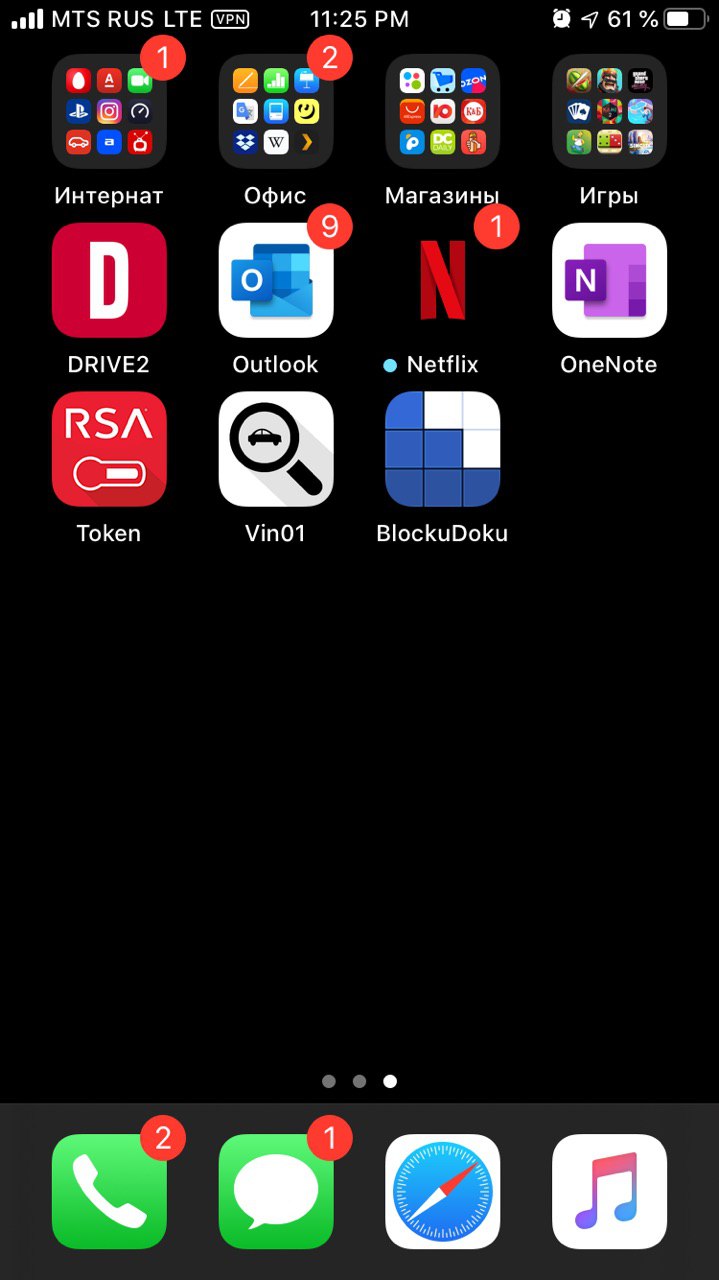Open Outlook with 9 notifications
Screen dimensions: 719x1280
pos(276,280)
